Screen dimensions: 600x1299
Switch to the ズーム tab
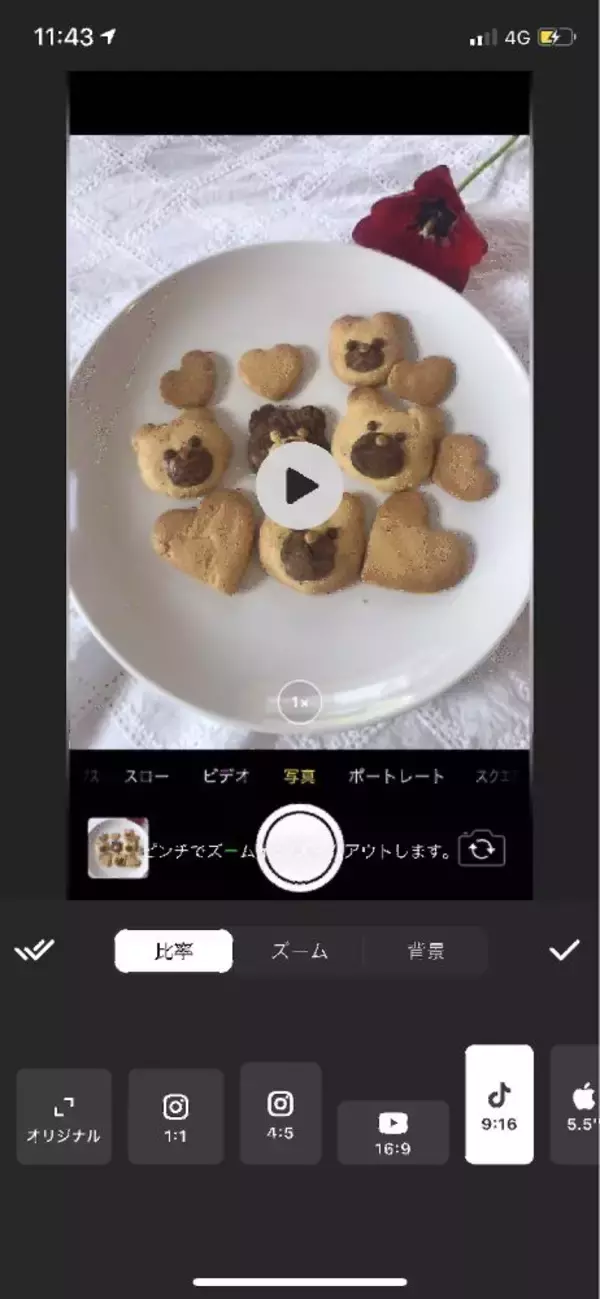click(299, 951)
